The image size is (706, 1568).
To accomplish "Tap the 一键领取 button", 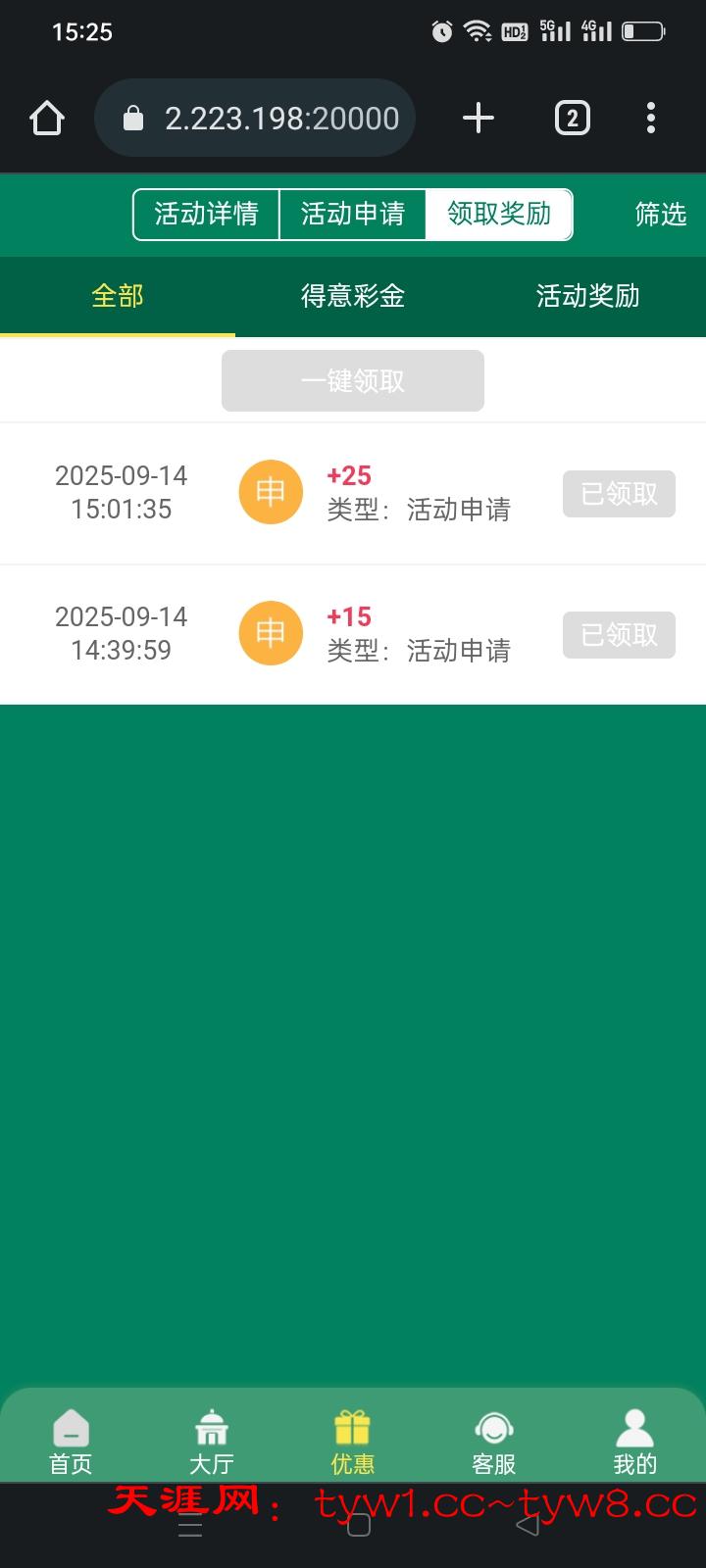I will click(353, 380).
